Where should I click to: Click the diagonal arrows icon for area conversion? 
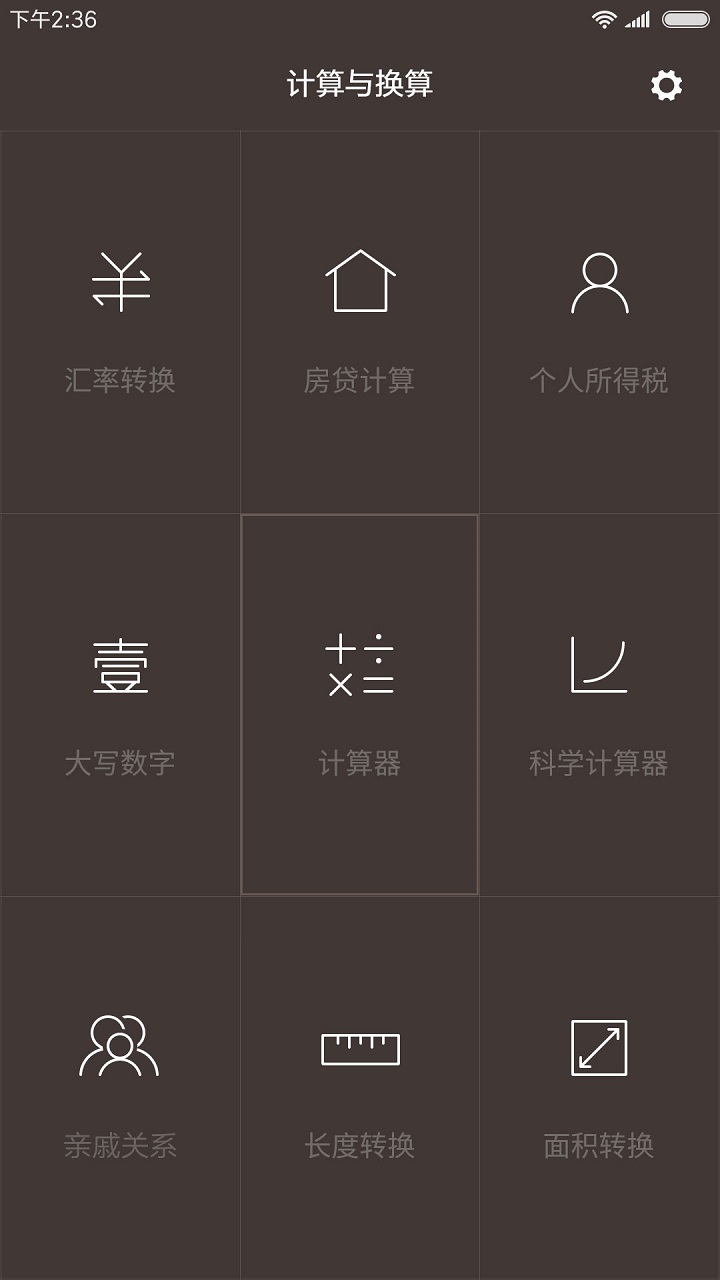click(598, 1048)
